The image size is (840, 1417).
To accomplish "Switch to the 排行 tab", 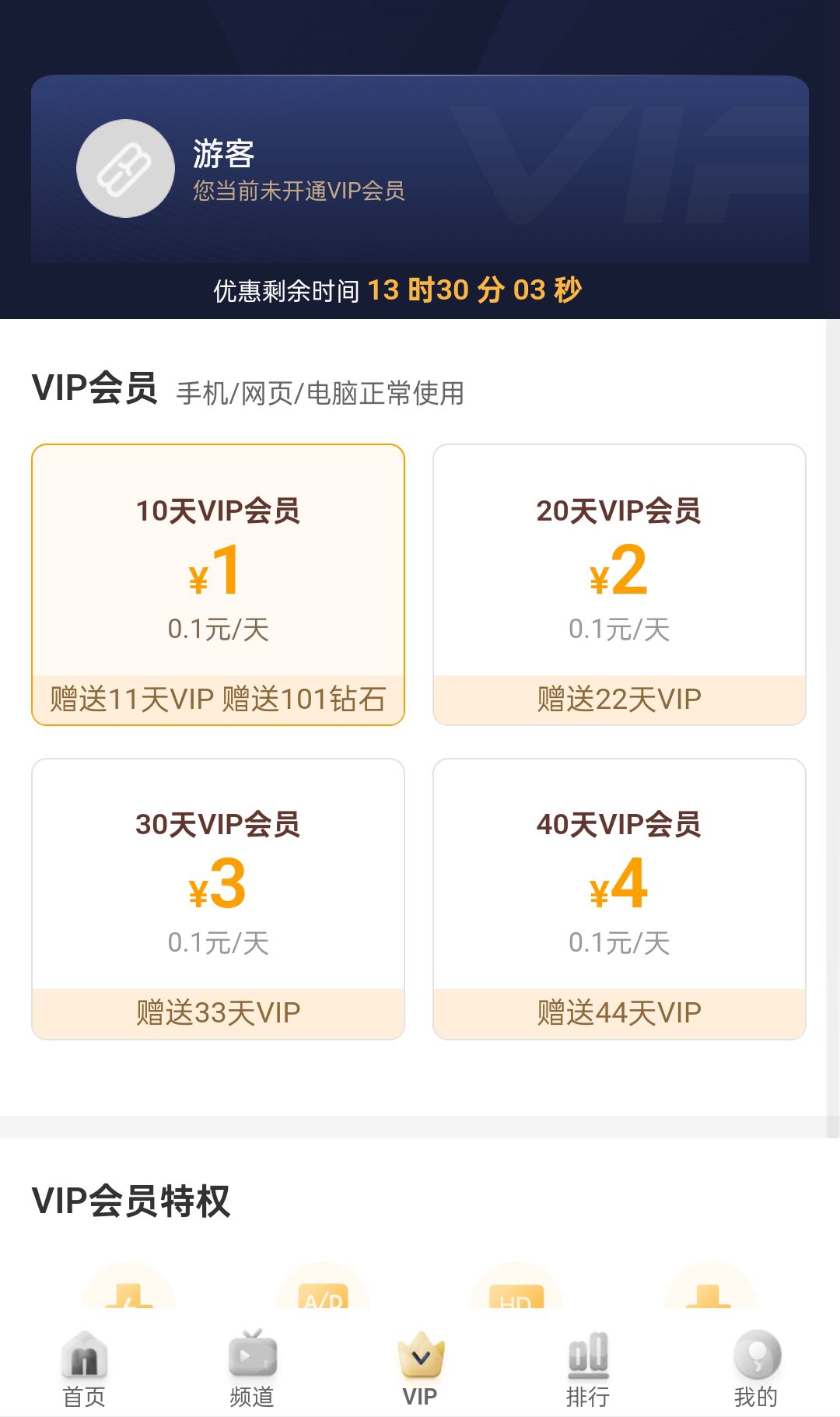I will point(588,1369).
